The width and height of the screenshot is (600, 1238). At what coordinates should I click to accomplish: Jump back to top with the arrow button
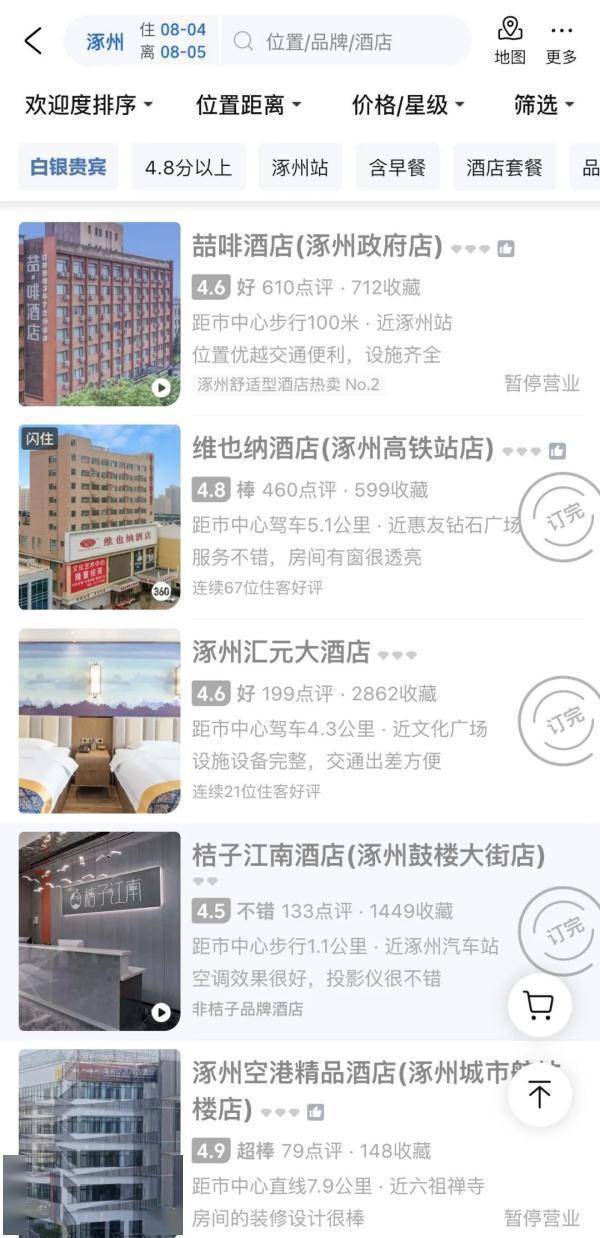pos(539,1095)
